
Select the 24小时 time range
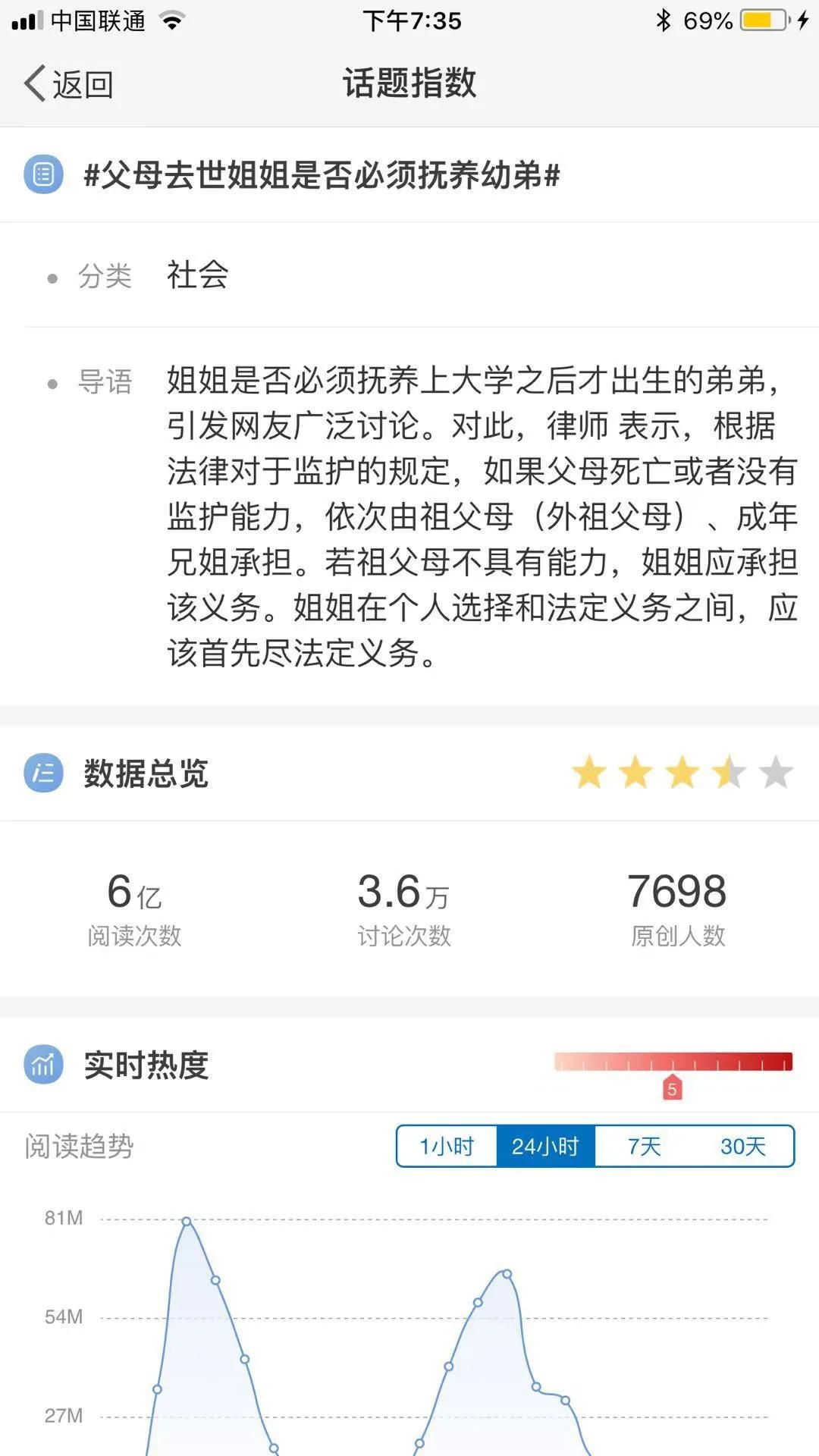tap(545, 1146)
